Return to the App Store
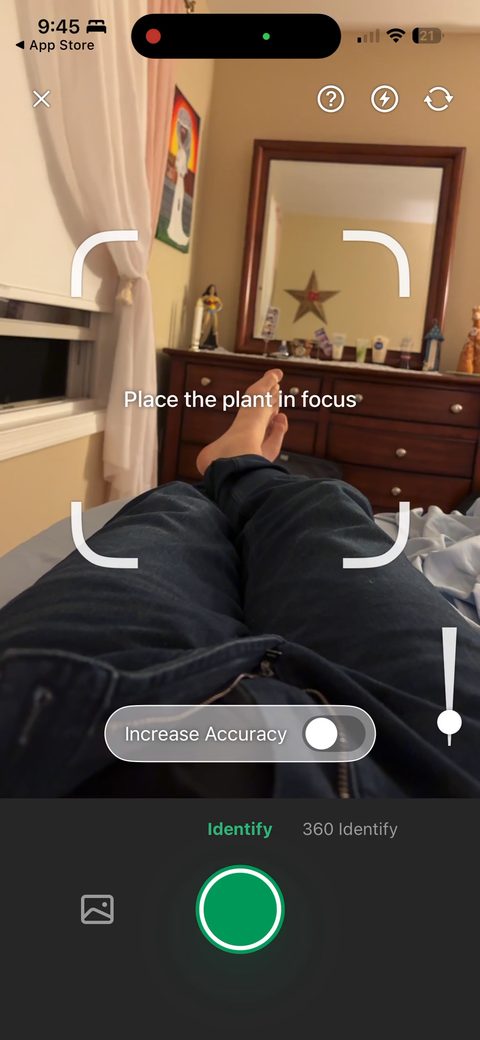 [54, 46]
